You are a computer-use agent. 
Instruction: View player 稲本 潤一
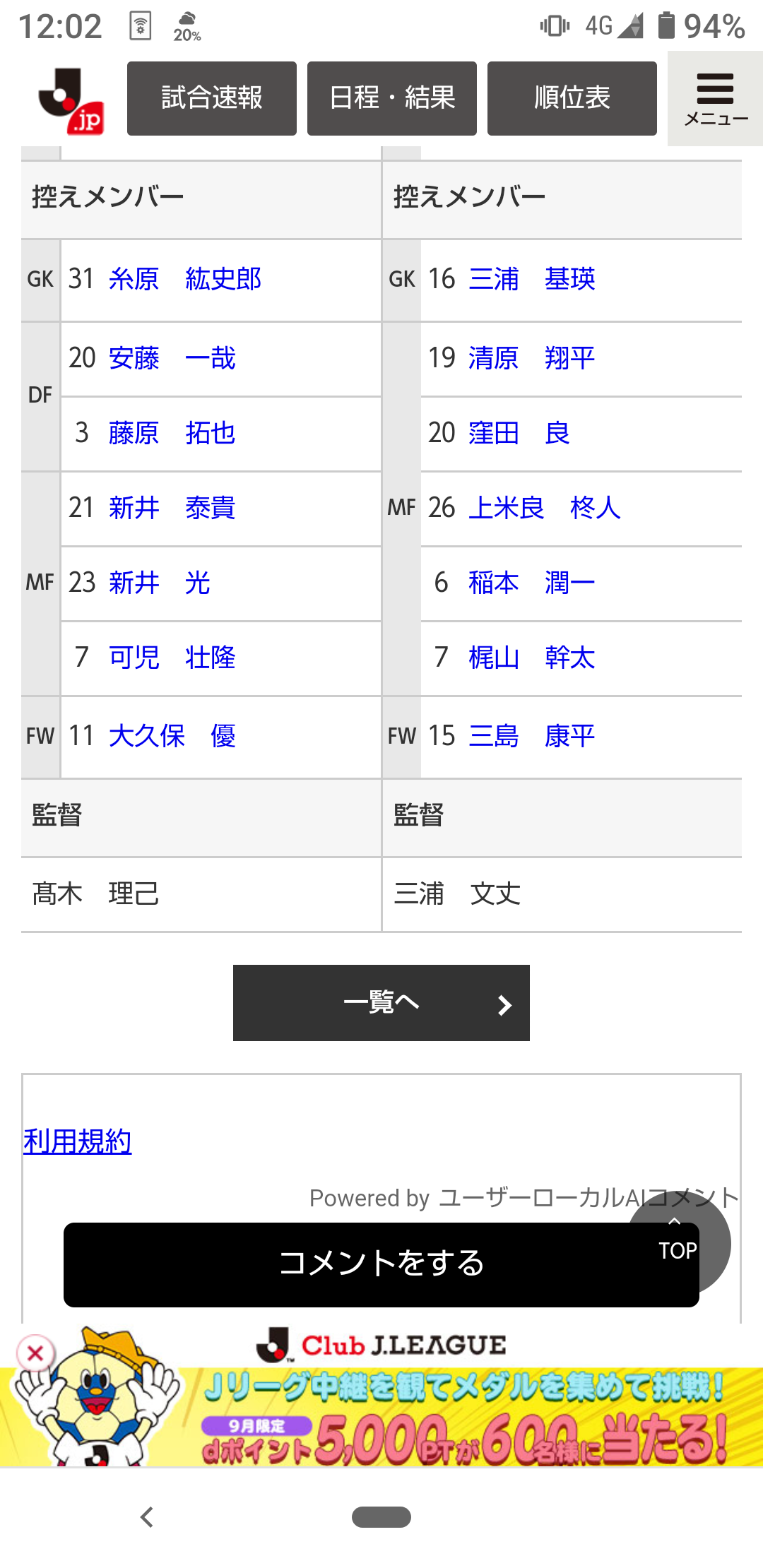point(532,583)
